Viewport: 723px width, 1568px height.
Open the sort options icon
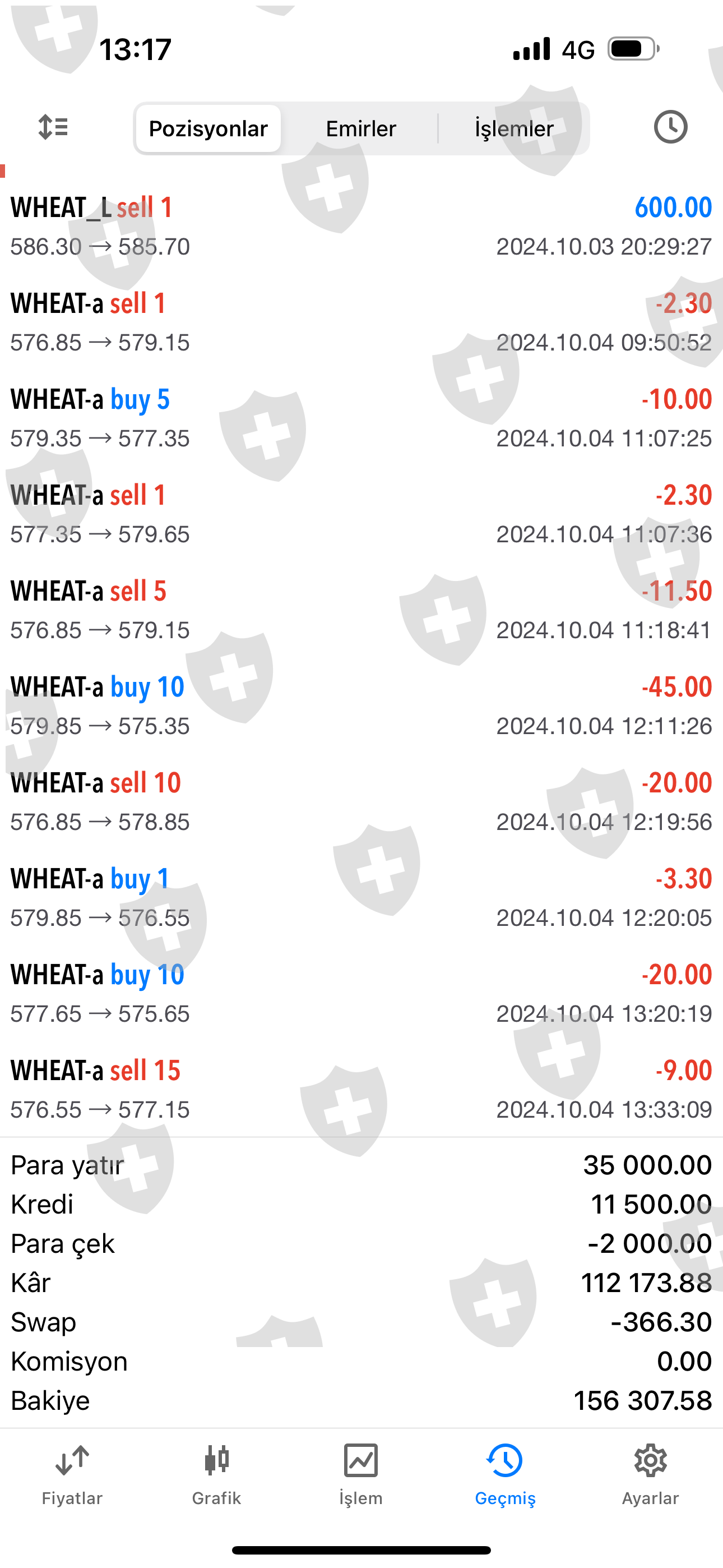(x=53, y=128)
